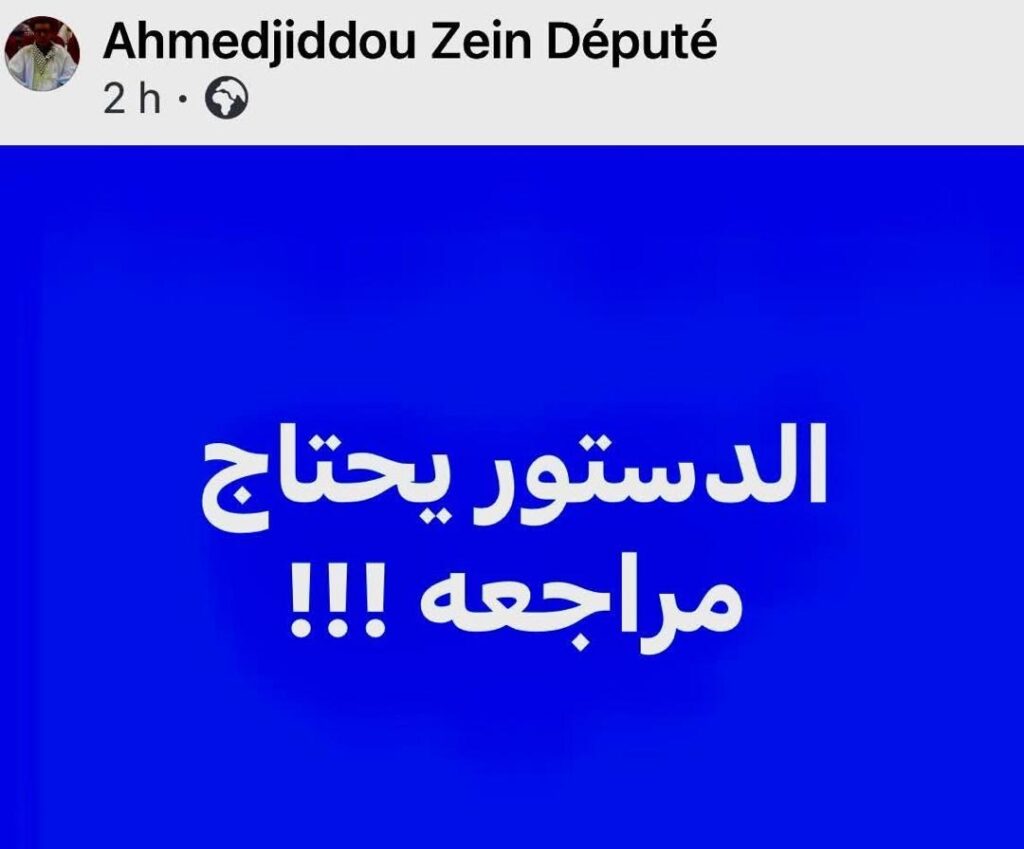Open the blue background text post
Screen dimensions: 1024x849
click(512, 497)
